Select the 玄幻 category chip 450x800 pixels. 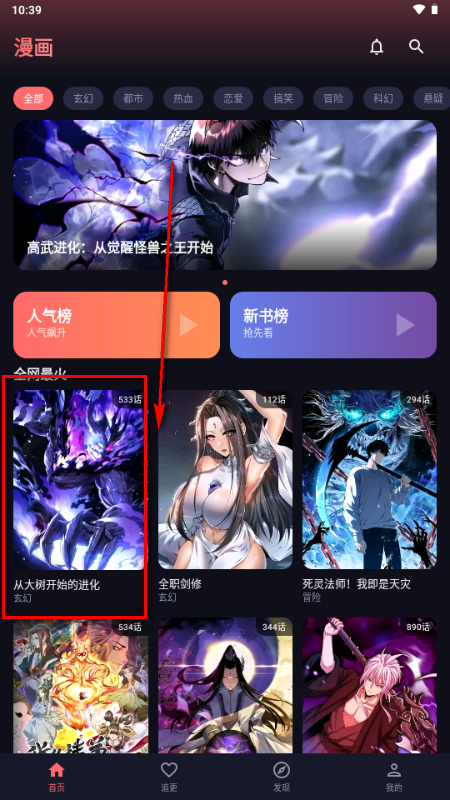[83, 98]
